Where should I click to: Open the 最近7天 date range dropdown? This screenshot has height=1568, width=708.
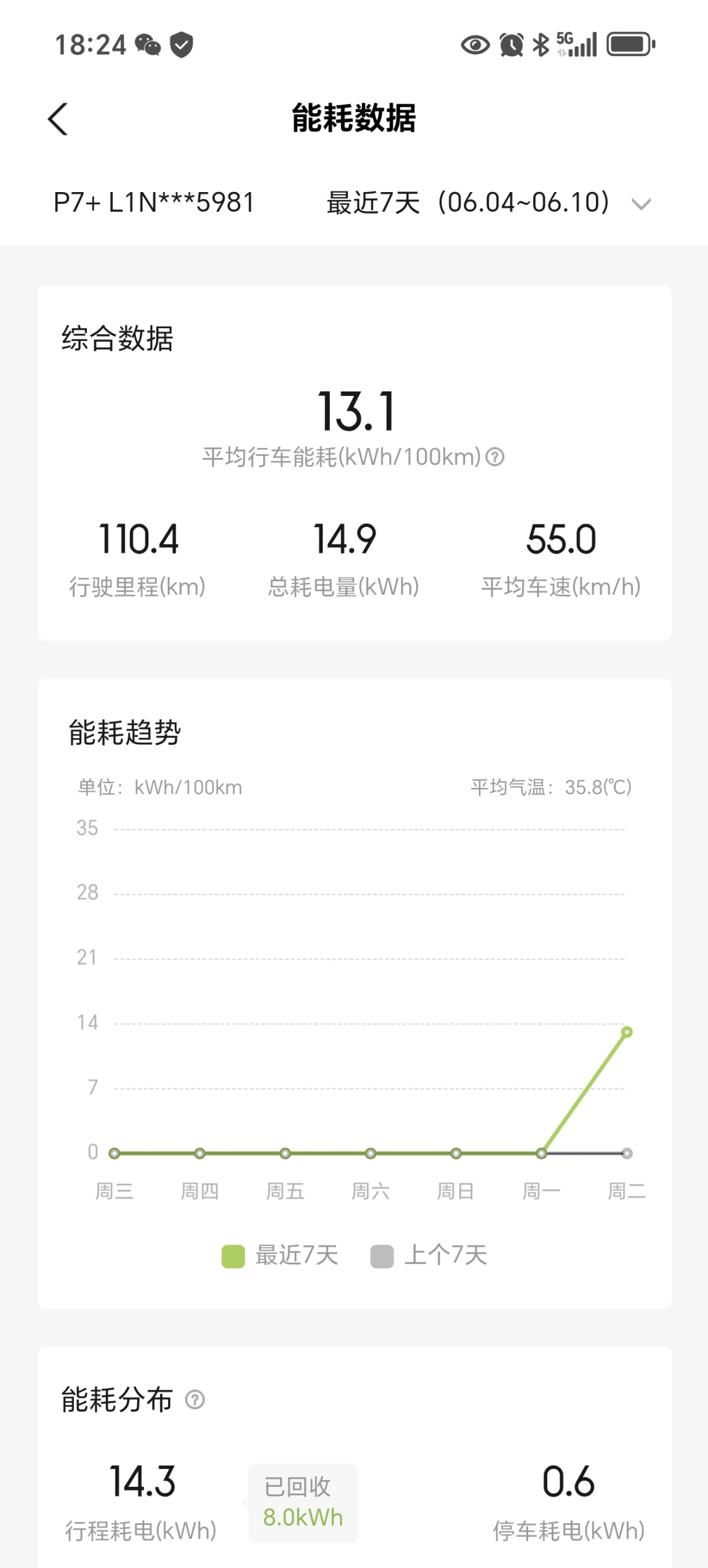[x=488, y=203]
